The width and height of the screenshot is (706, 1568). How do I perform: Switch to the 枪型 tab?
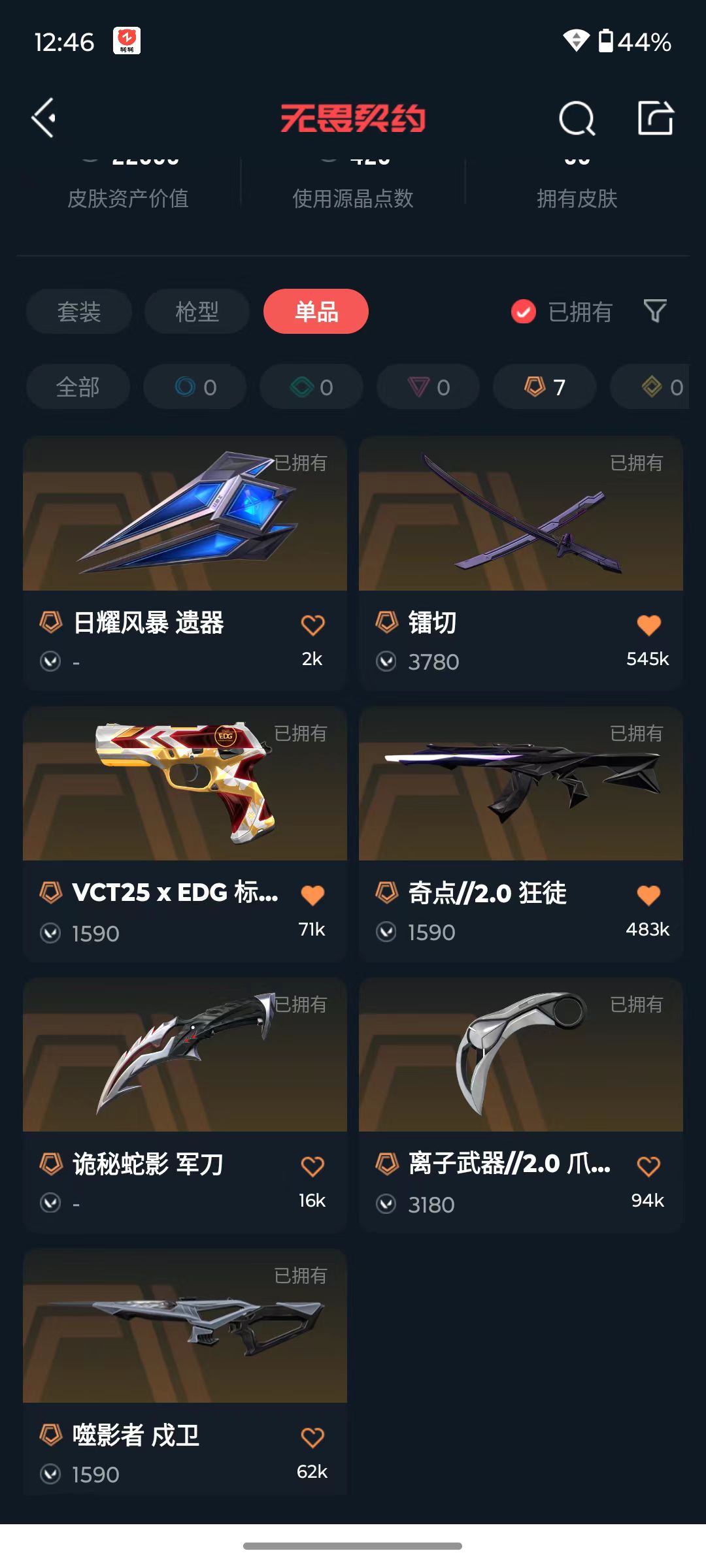coord(197,312)
